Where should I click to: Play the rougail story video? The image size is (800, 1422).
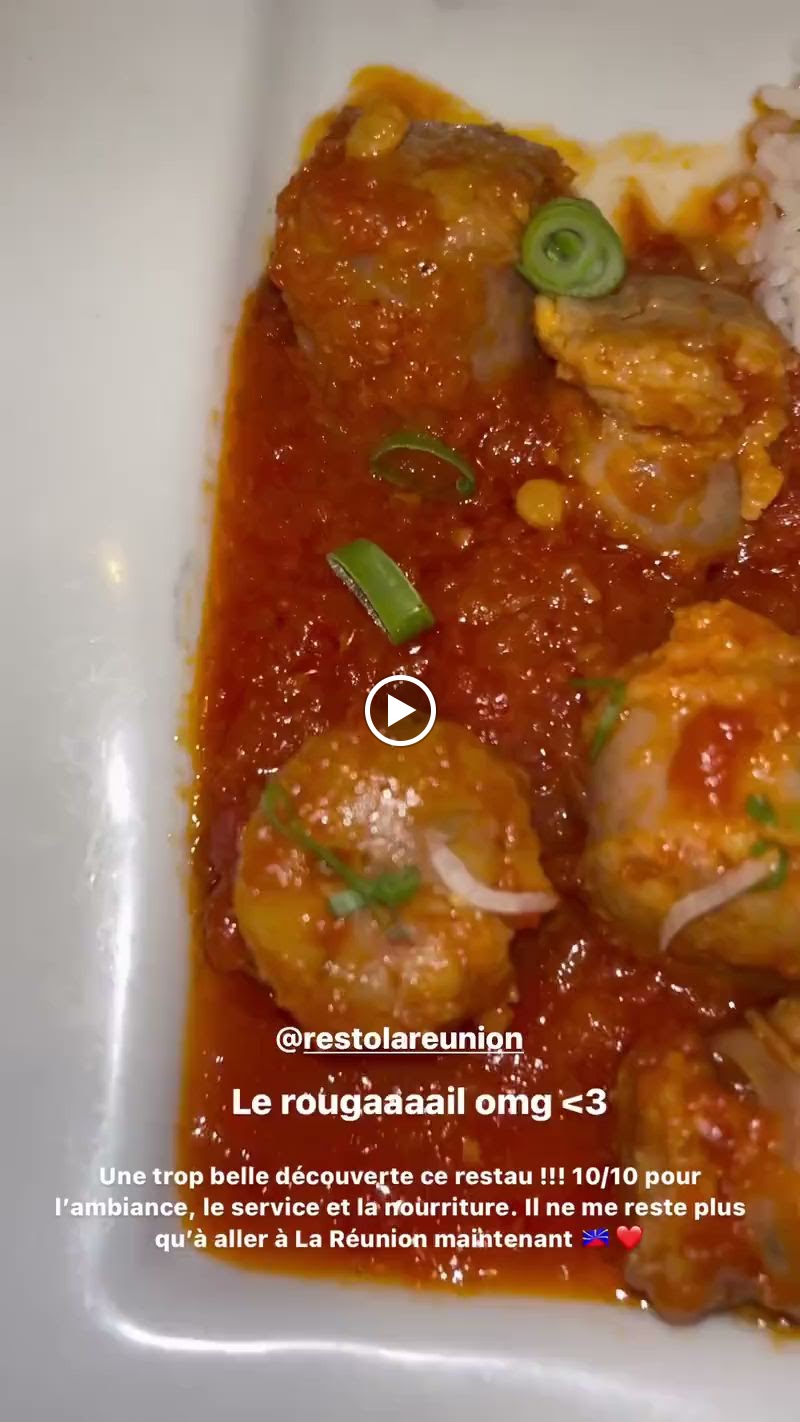(x=400, y=711)
